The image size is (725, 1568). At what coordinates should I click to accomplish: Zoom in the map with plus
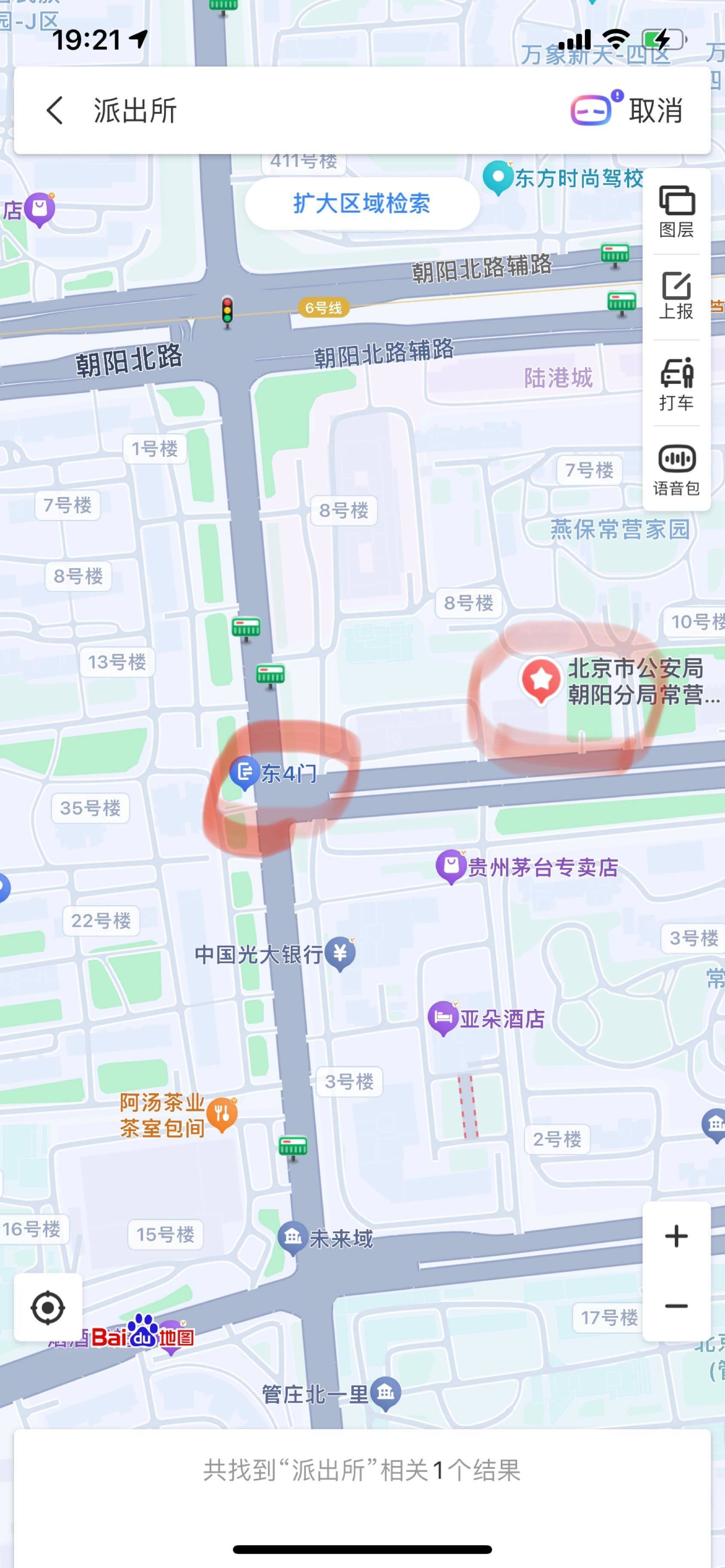[x=676, y=1236]
